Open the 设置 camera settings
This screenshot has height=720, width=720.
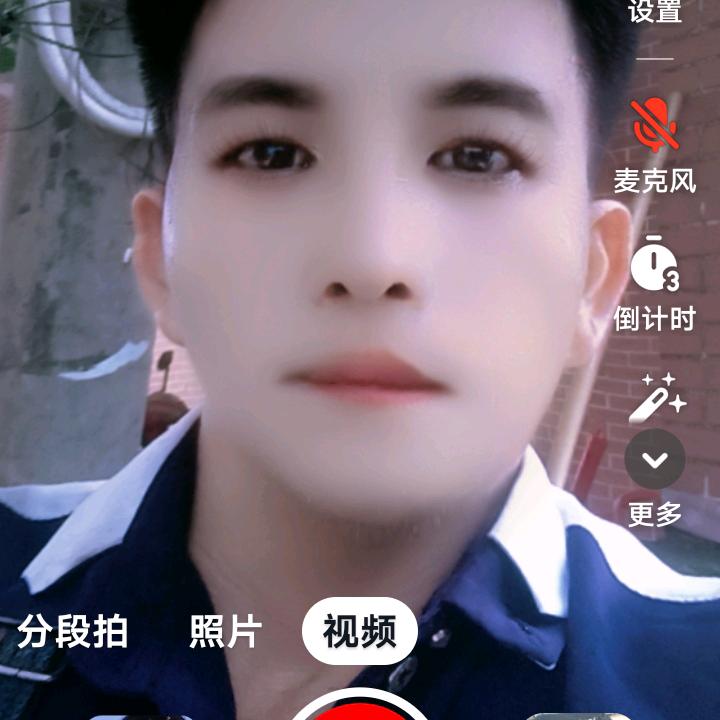pos(655,12)
